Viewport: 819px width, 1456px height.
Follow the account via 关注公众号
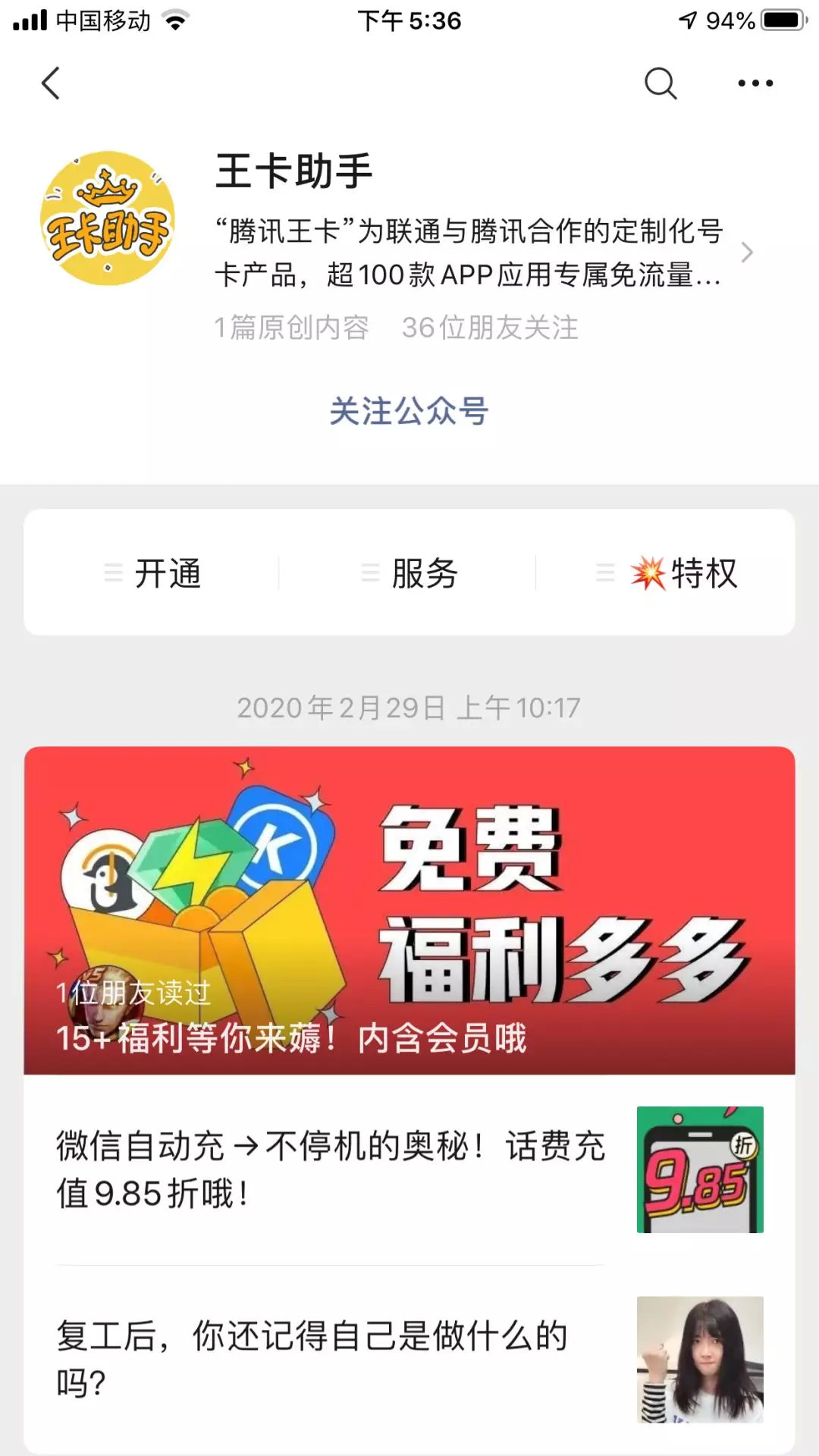point(409,411)
